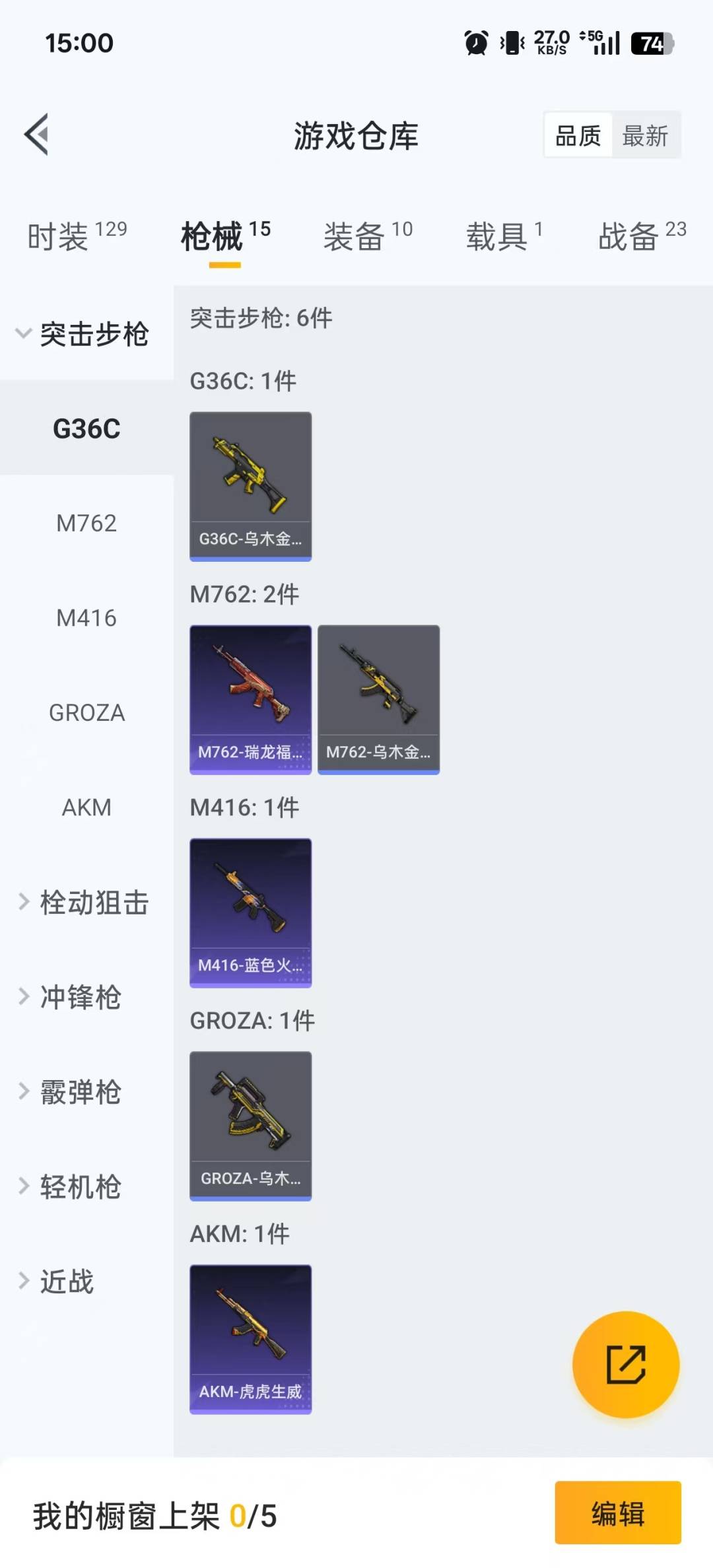Select M762 in the side list
This screenshot has height=1568, width=713.
pos(86,524)
